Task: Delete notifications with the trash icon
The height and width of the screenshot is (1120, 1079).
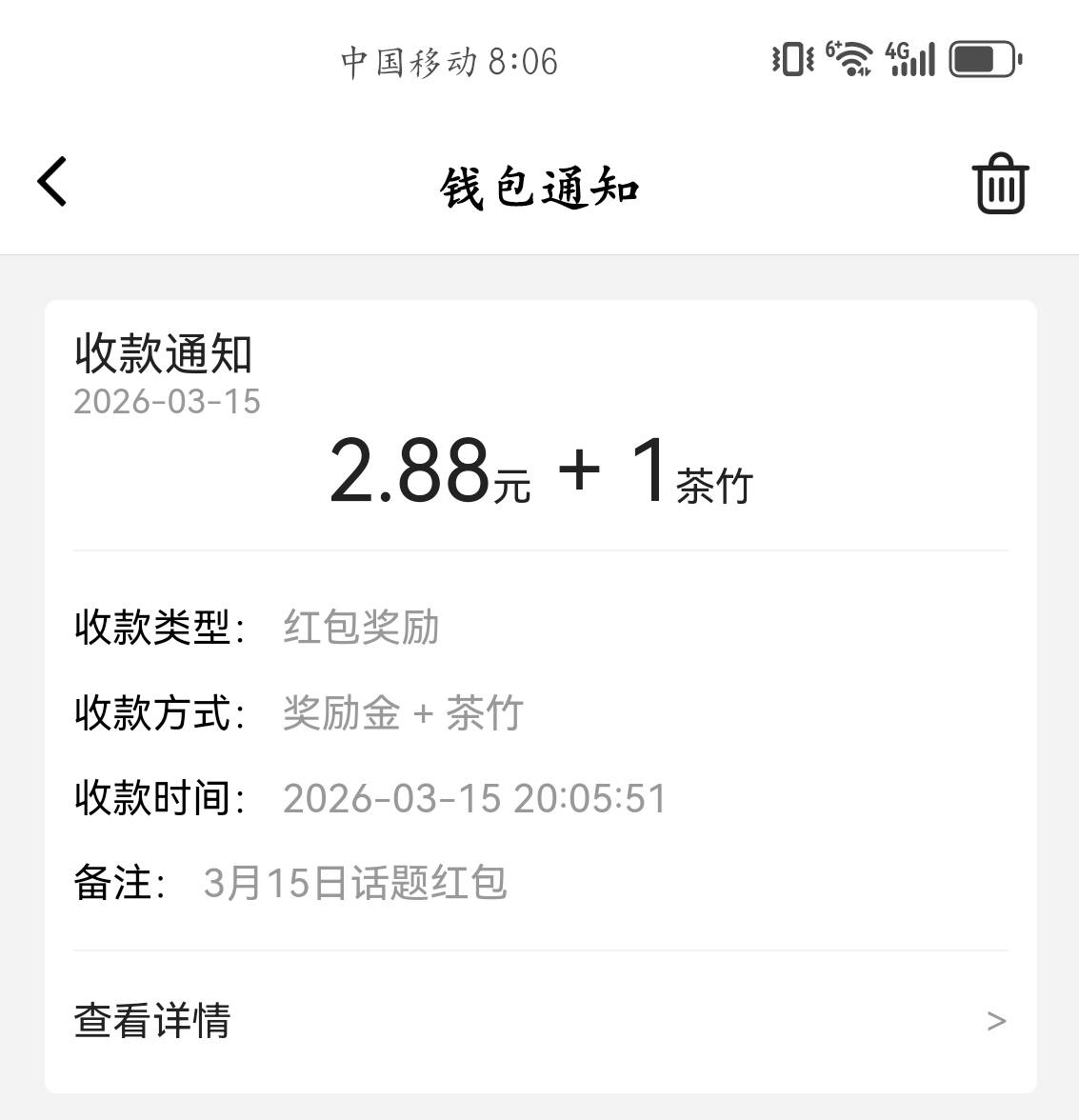Action: [1000, 183]
